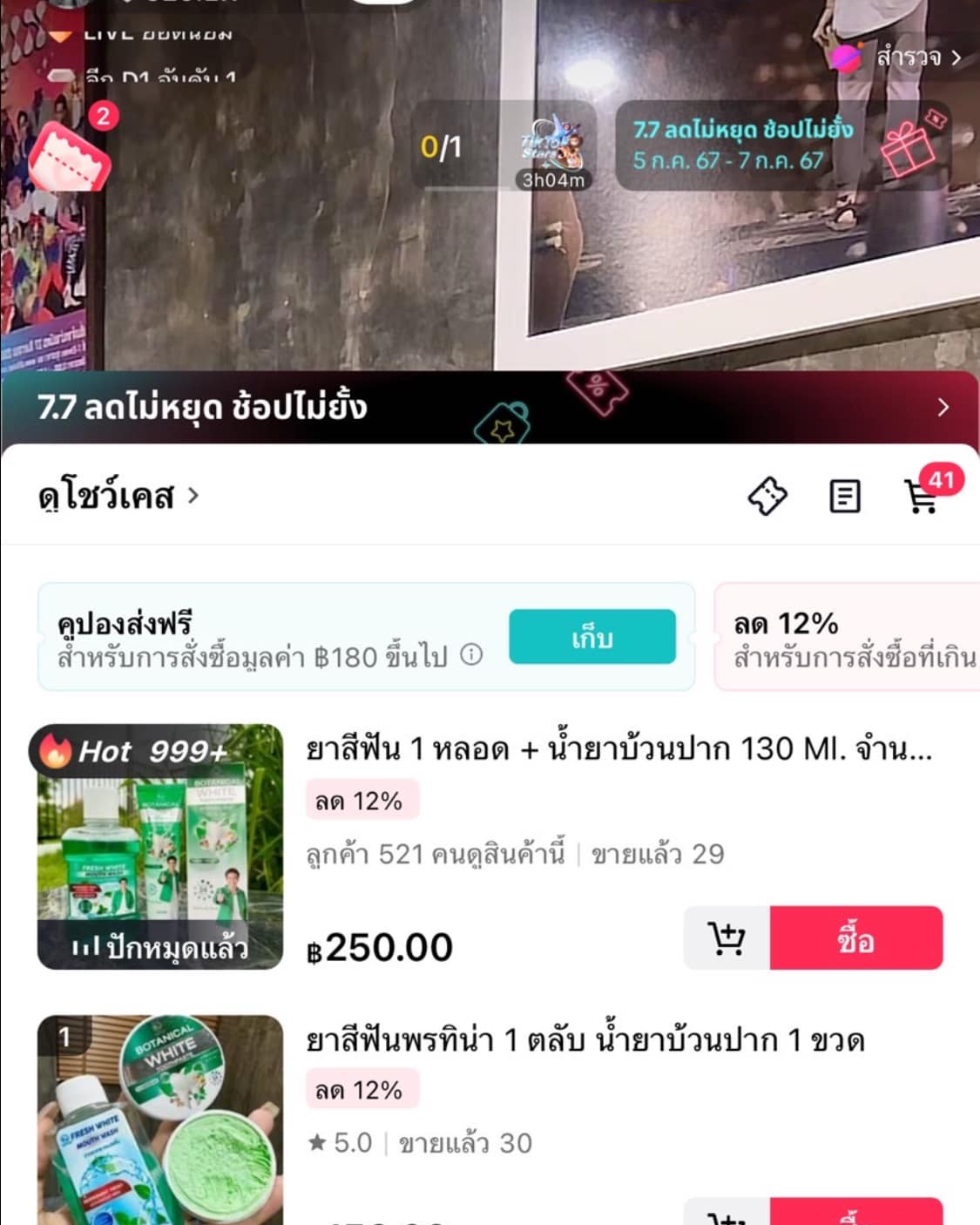Open the coupon ticket icon
The image size is (980, 1225).
(767, 497)
